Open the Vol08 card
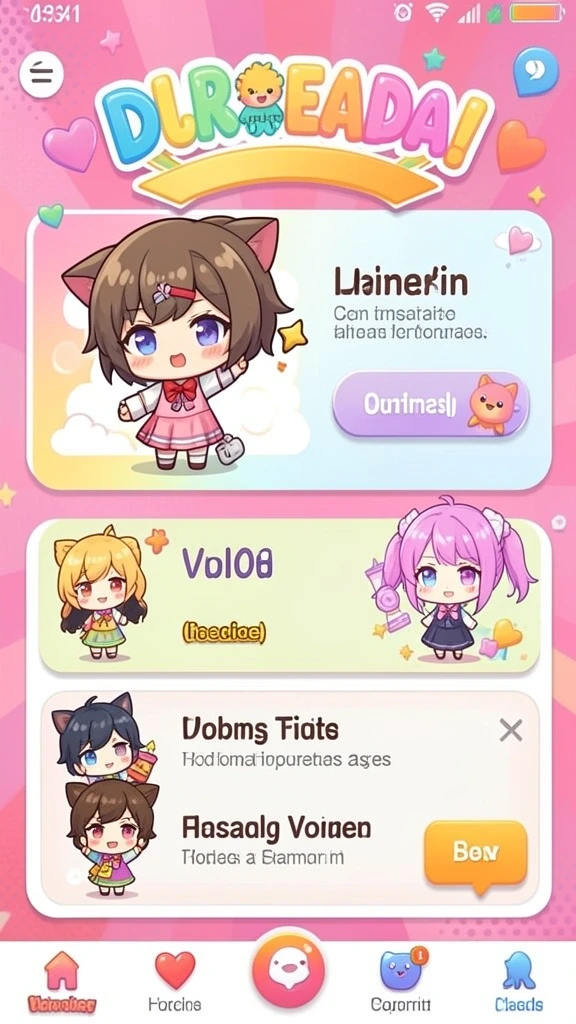Screen dimensions: 576x1024 289,596
